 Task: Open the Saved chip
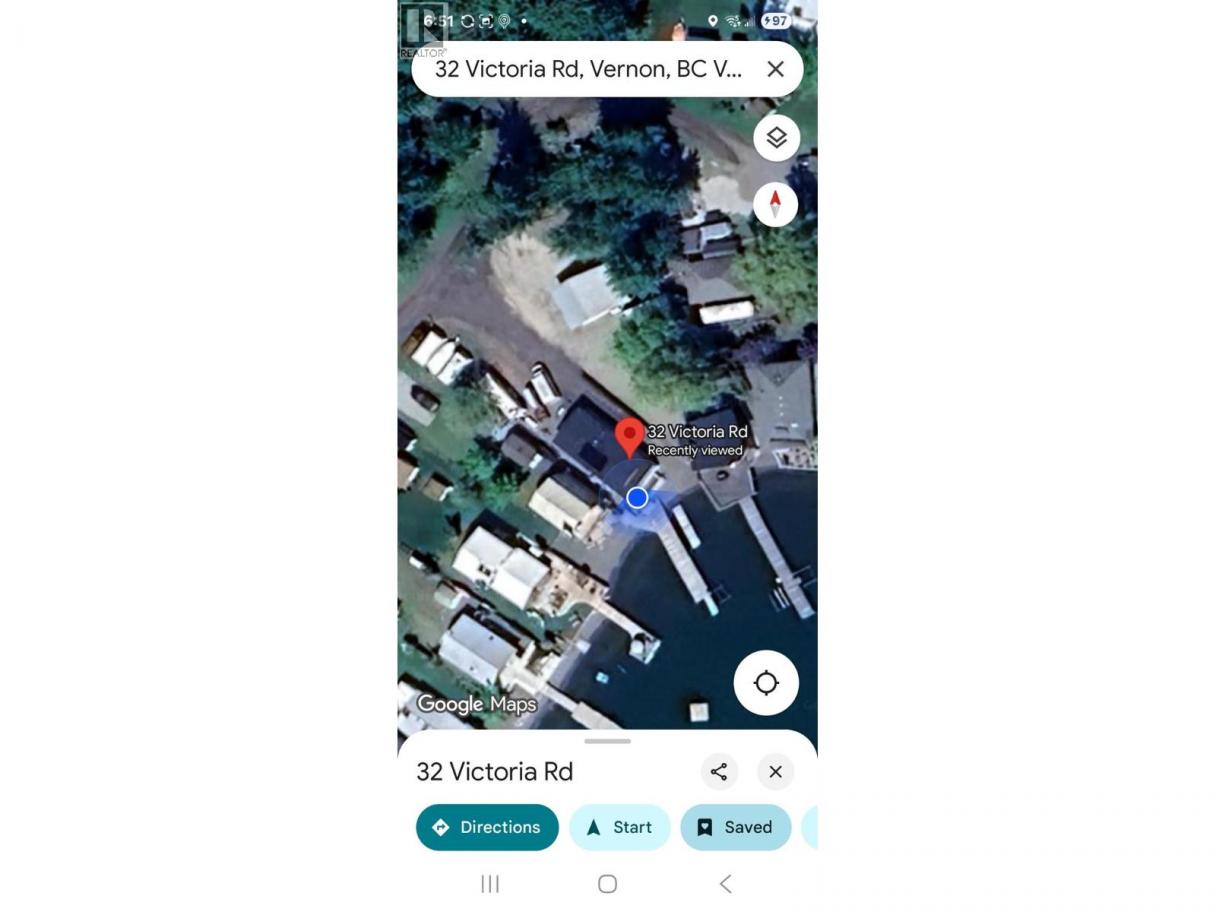click(x=735, y=827)
